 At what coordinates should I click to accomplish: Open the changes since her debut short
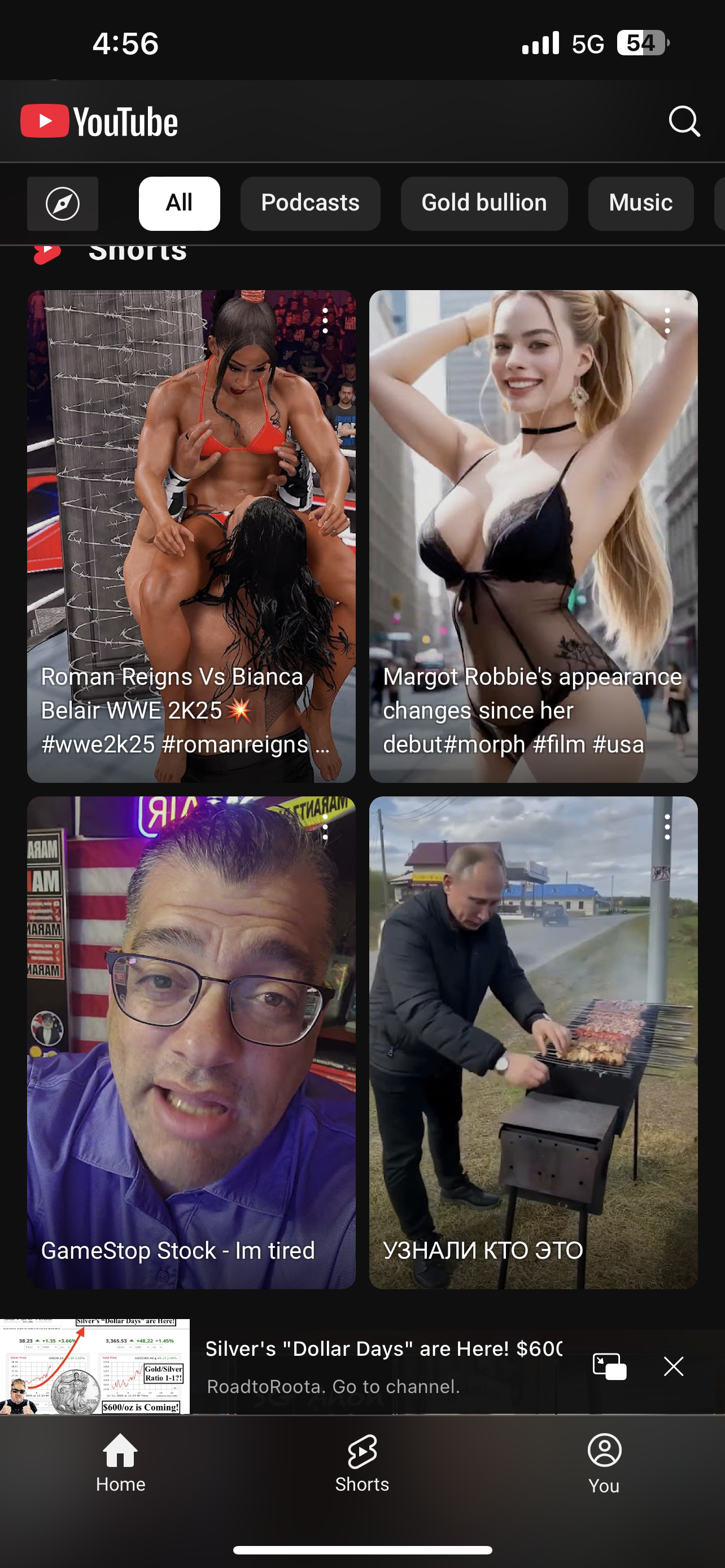point(533,536)
